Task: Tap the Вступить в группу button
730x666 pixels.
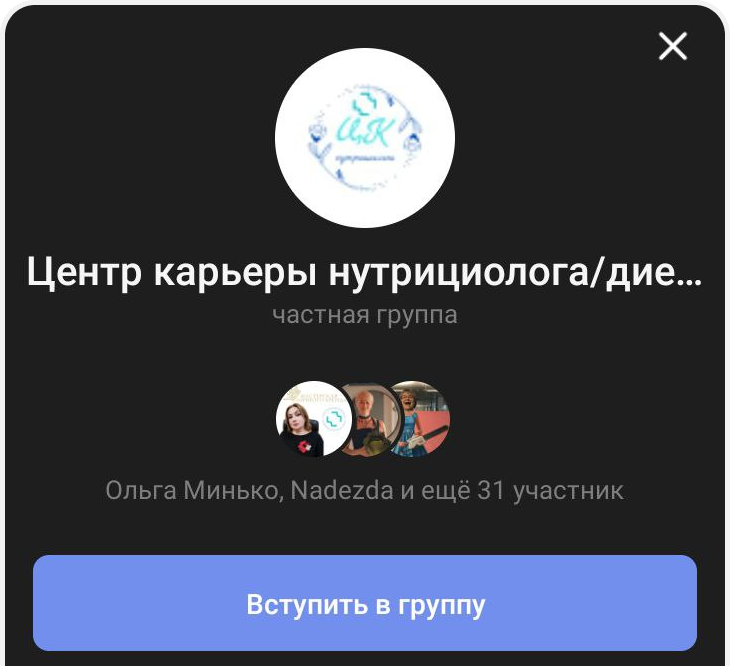Action: click(x=365, y=604)
